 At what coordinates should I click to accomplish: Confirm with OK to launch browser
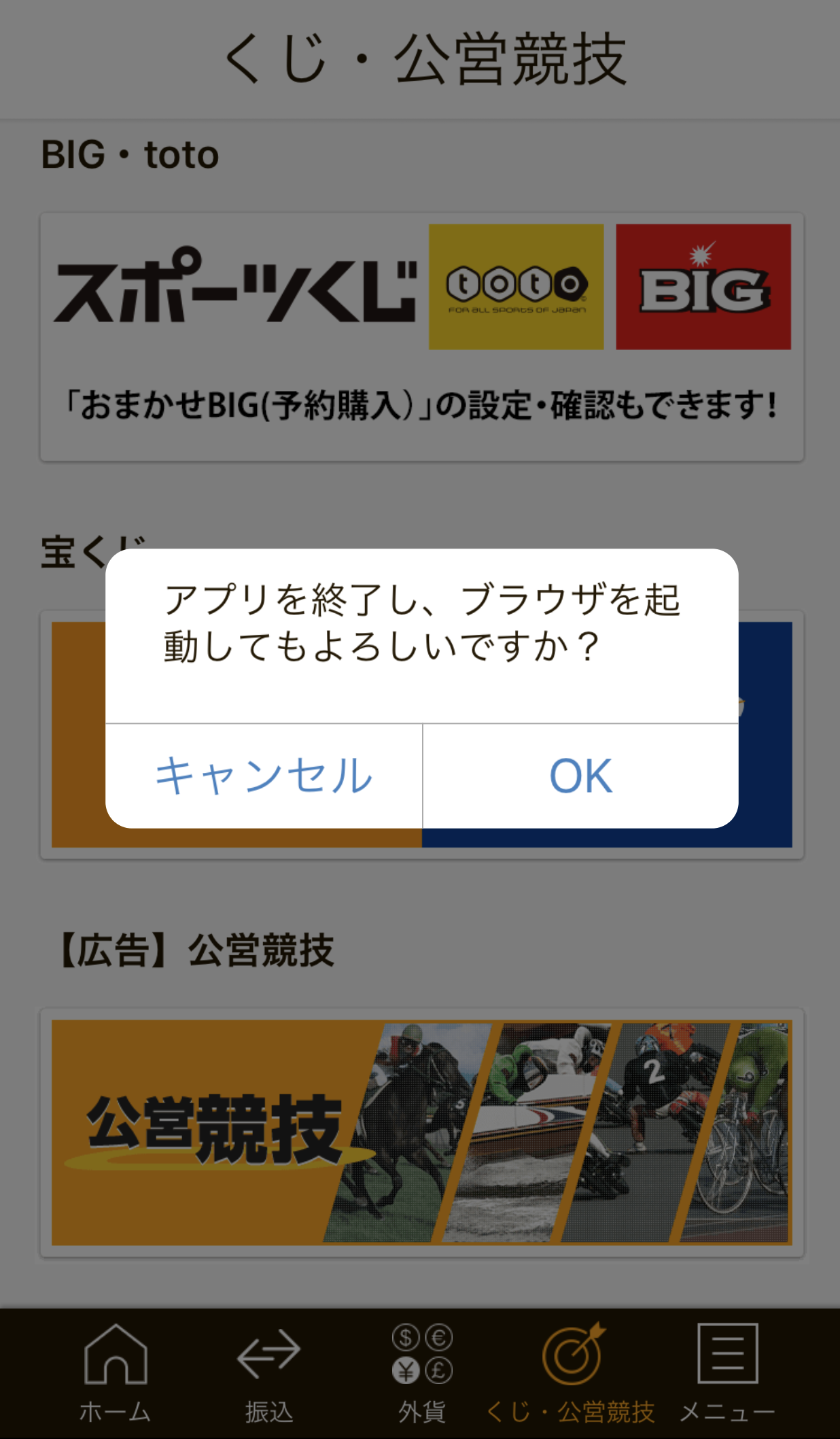coord(580,776)
